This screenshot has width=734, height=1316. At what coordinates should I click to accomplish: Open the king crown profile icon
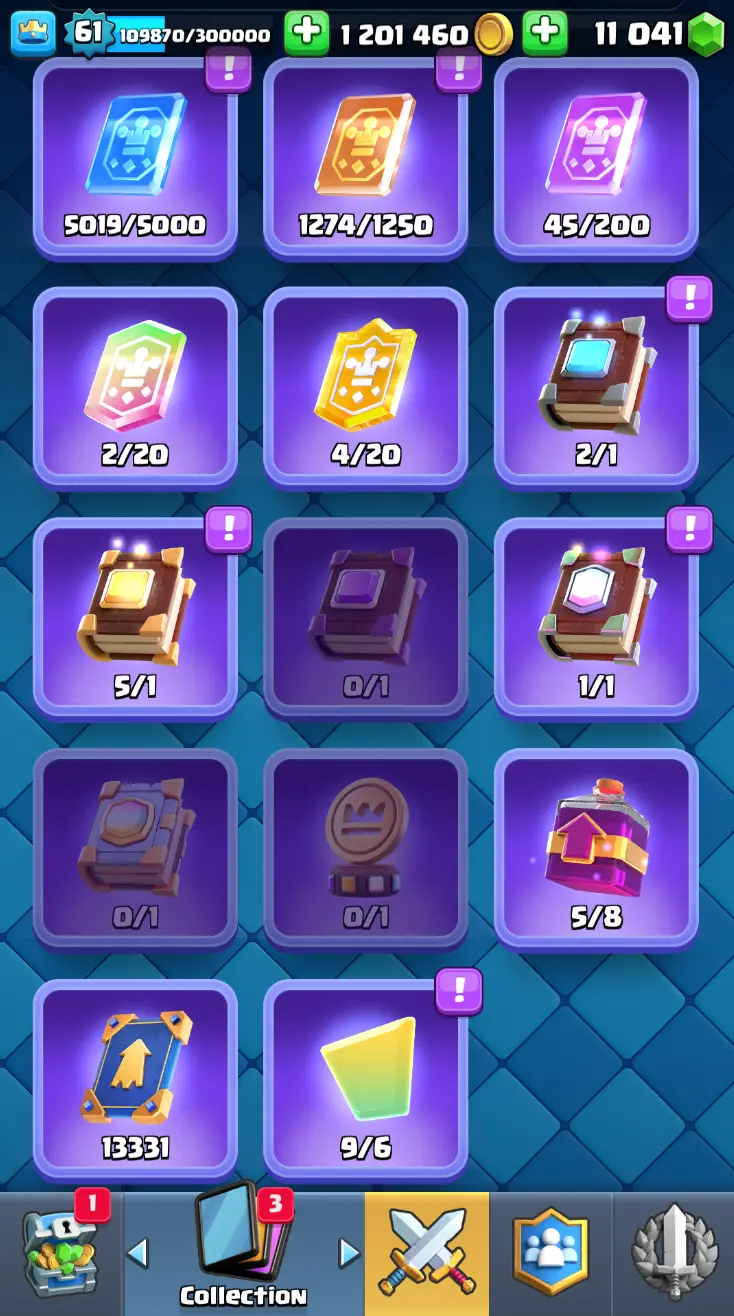[x=33, y=34]
